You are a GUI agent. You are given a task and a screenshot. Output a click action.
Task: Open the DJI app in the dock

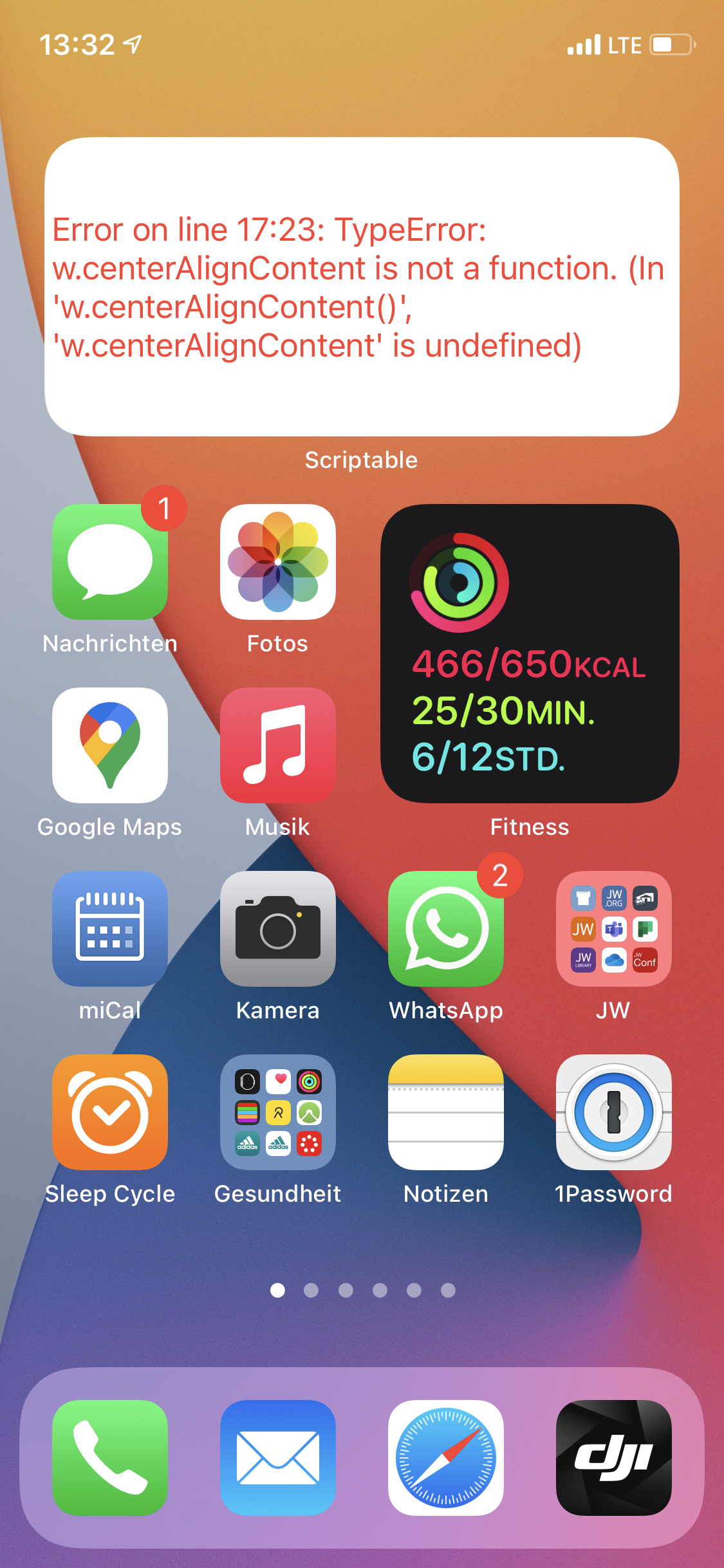point(614,1458)
